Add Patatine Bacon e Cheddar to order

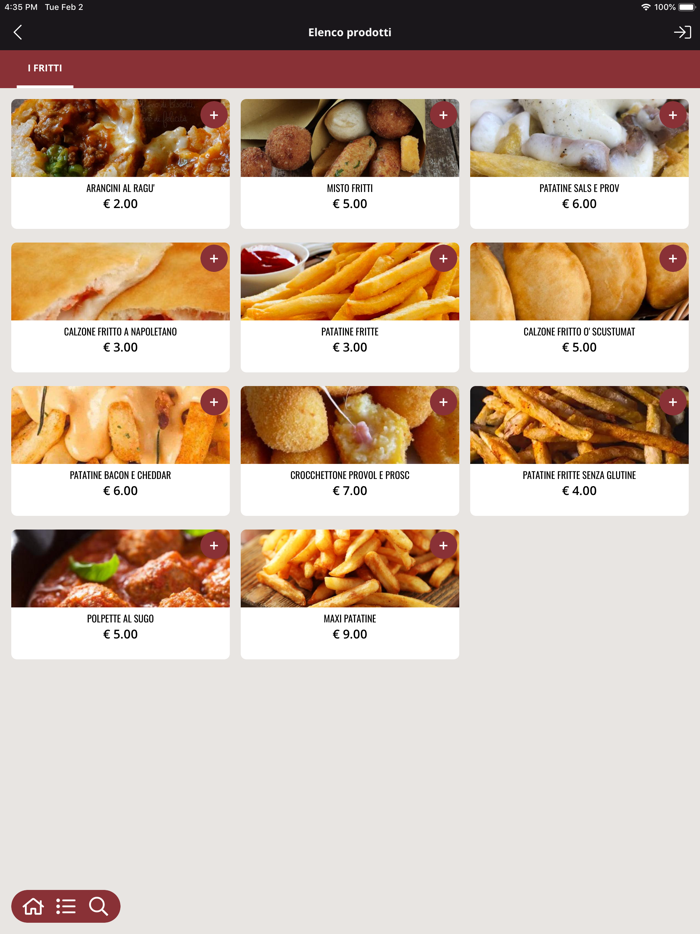pyautogui.click(x=213, y=402)
